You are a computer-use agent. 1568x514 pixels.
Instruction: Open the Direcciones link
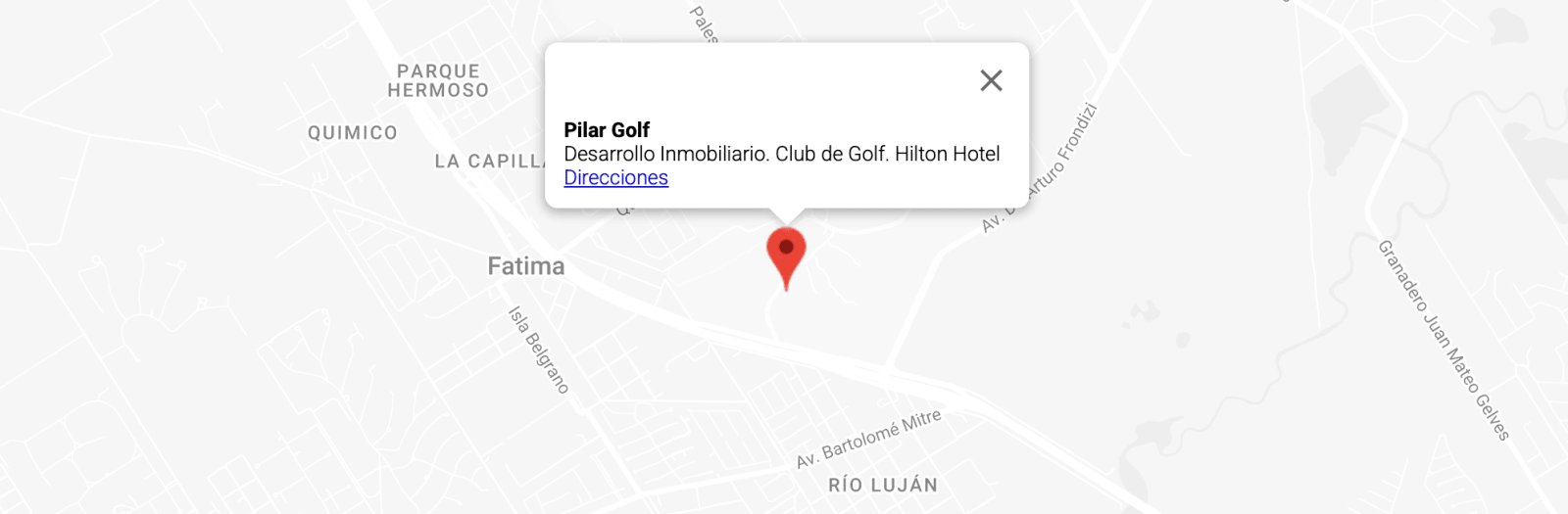615,178
